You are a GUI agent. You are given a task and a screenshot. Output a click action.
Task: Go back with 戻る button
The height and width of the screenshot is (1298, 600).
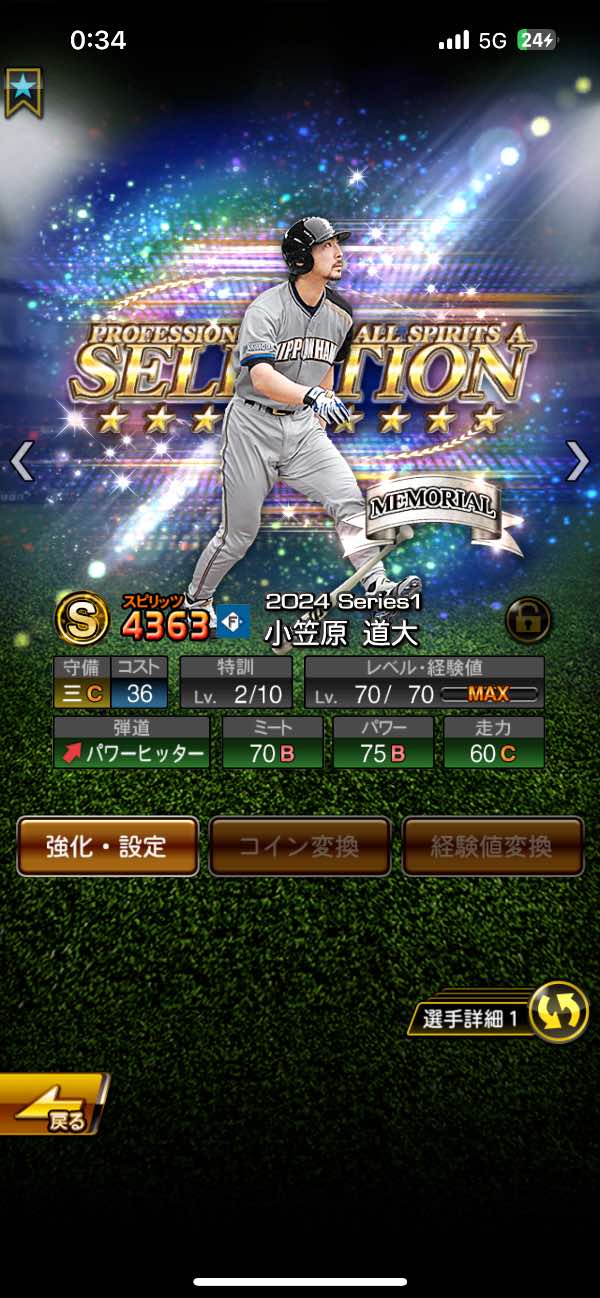(x=52, y=1106)
